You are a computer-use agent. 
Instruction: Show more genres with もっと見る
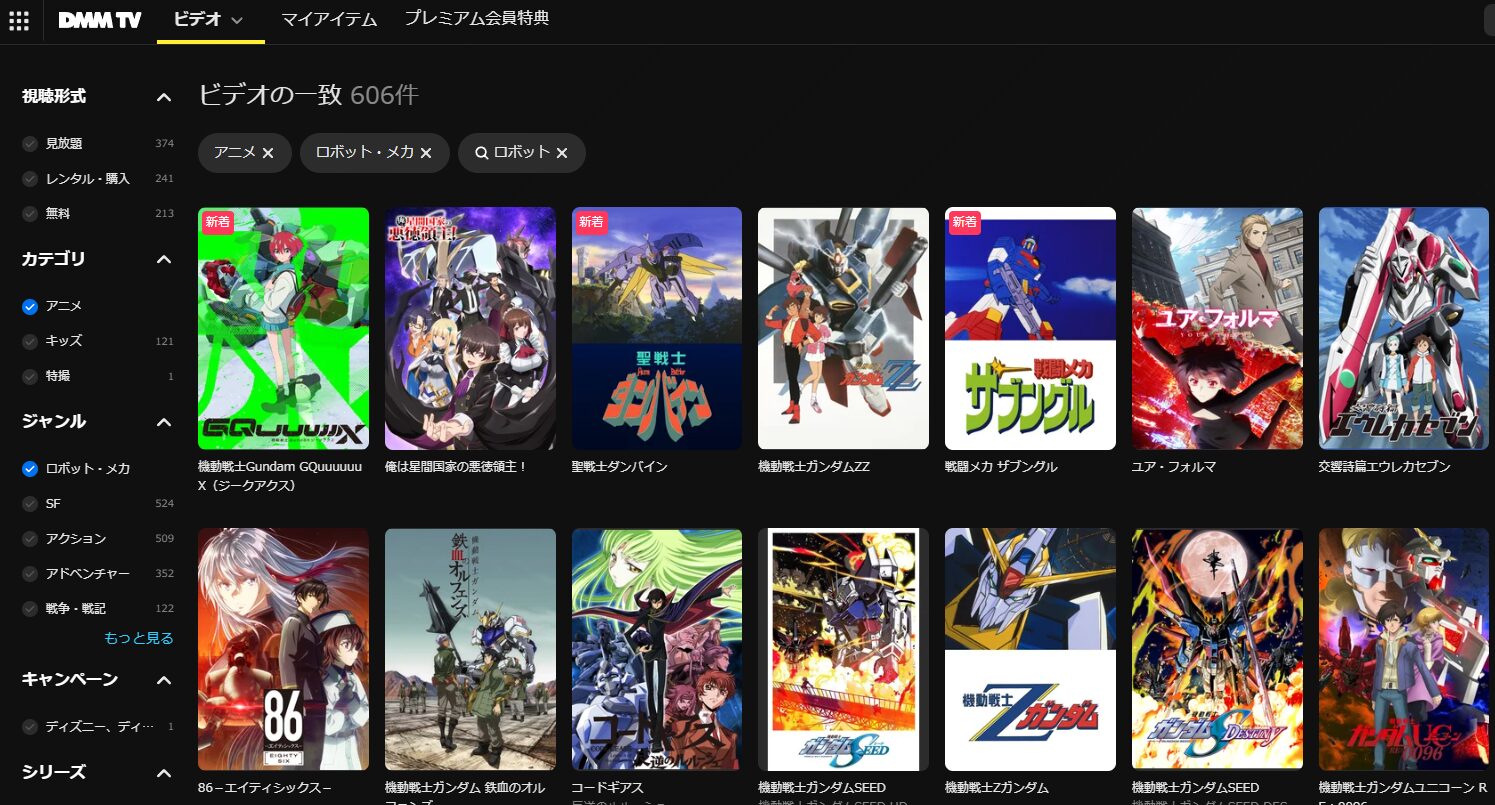139,638
